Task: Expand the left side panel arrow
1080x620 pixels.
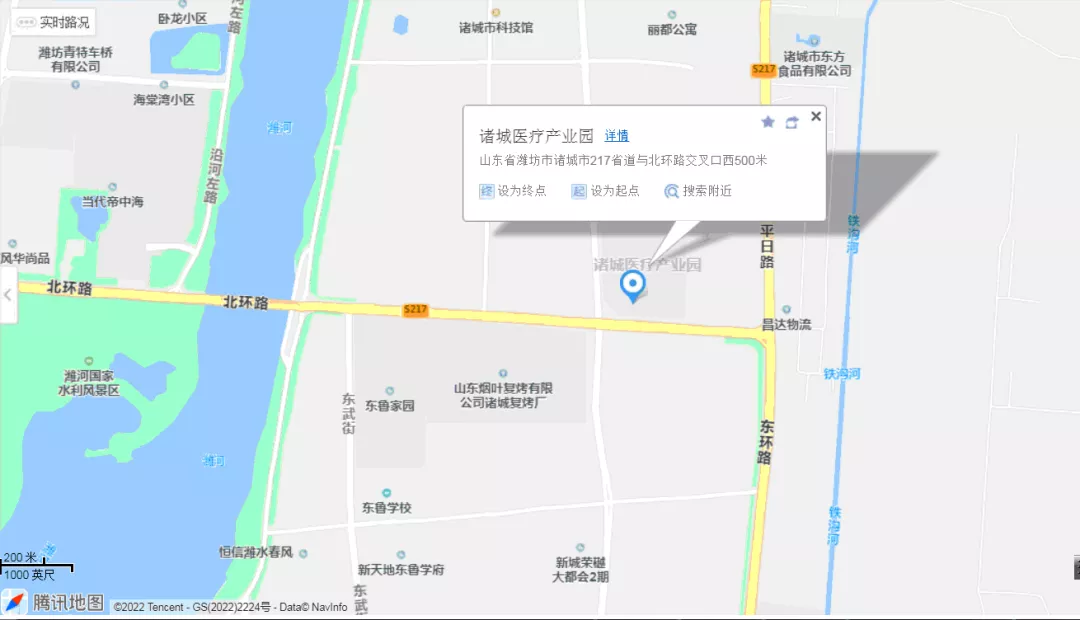Action: 8,295
